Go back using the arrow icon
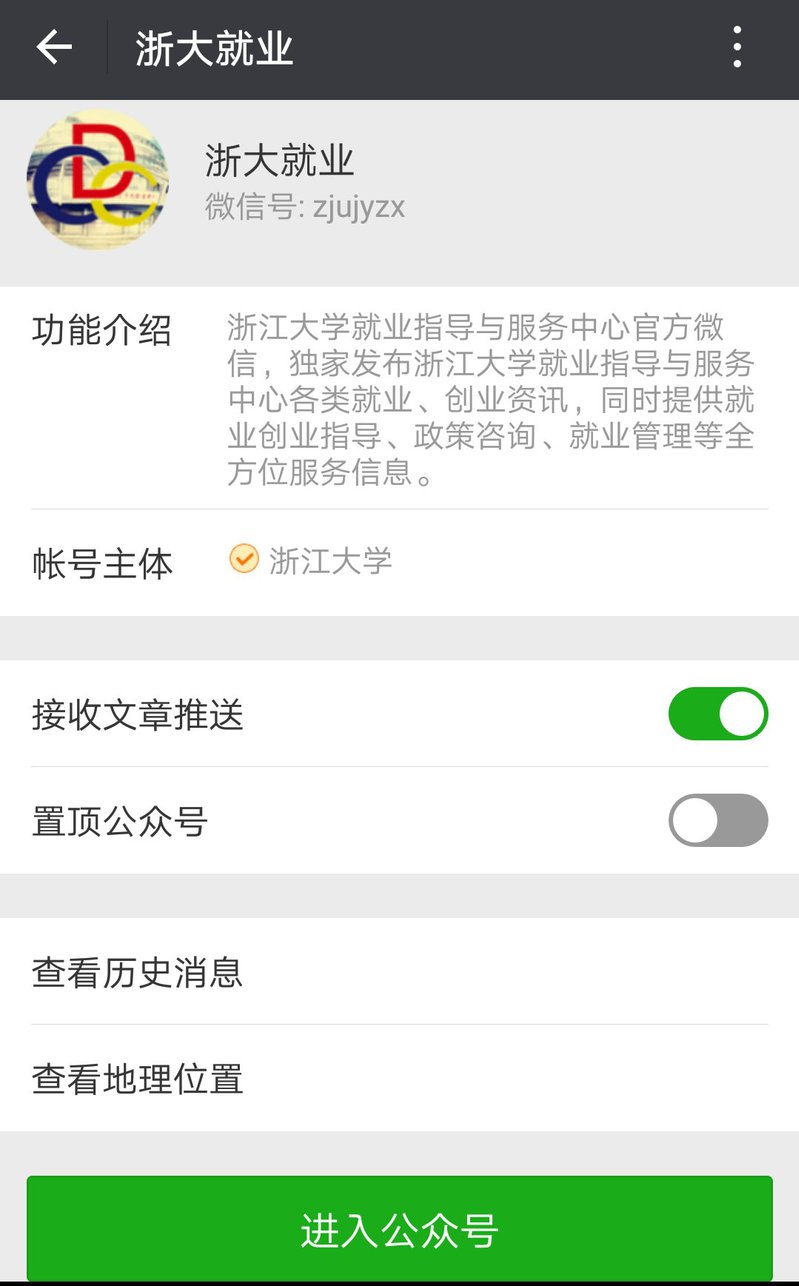This screenshot has width=799, height=1286. point(54,47)
